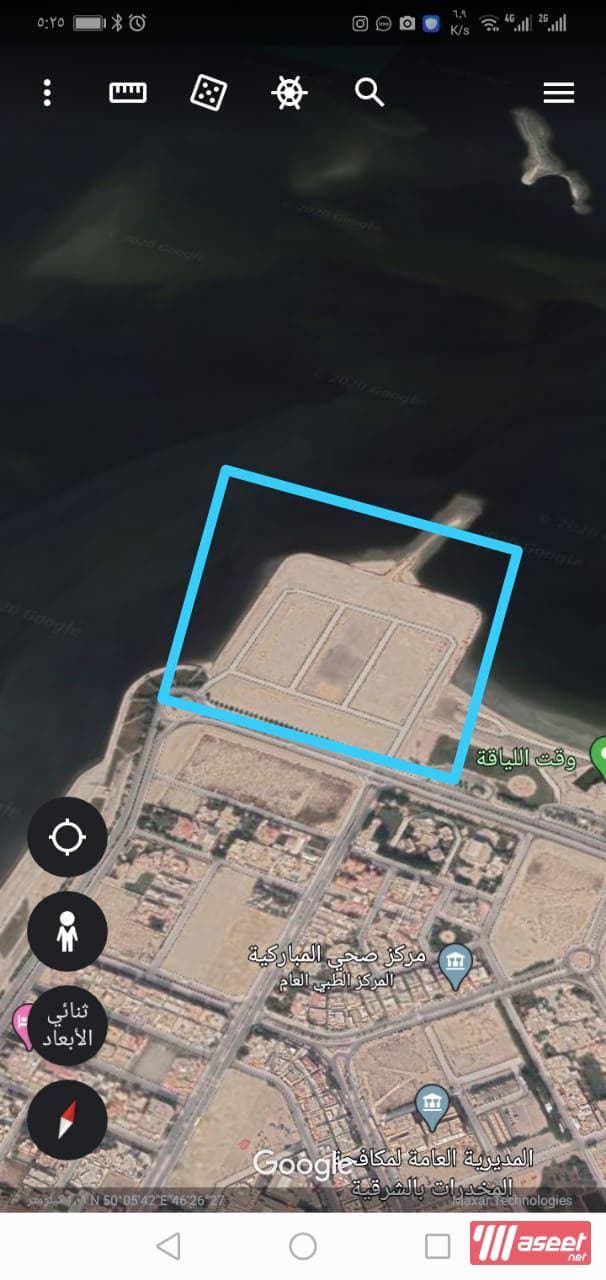The image size is (606, 1280).
Task: Open the Voyager ship wheel icon
Action: (x=289, y=93)
